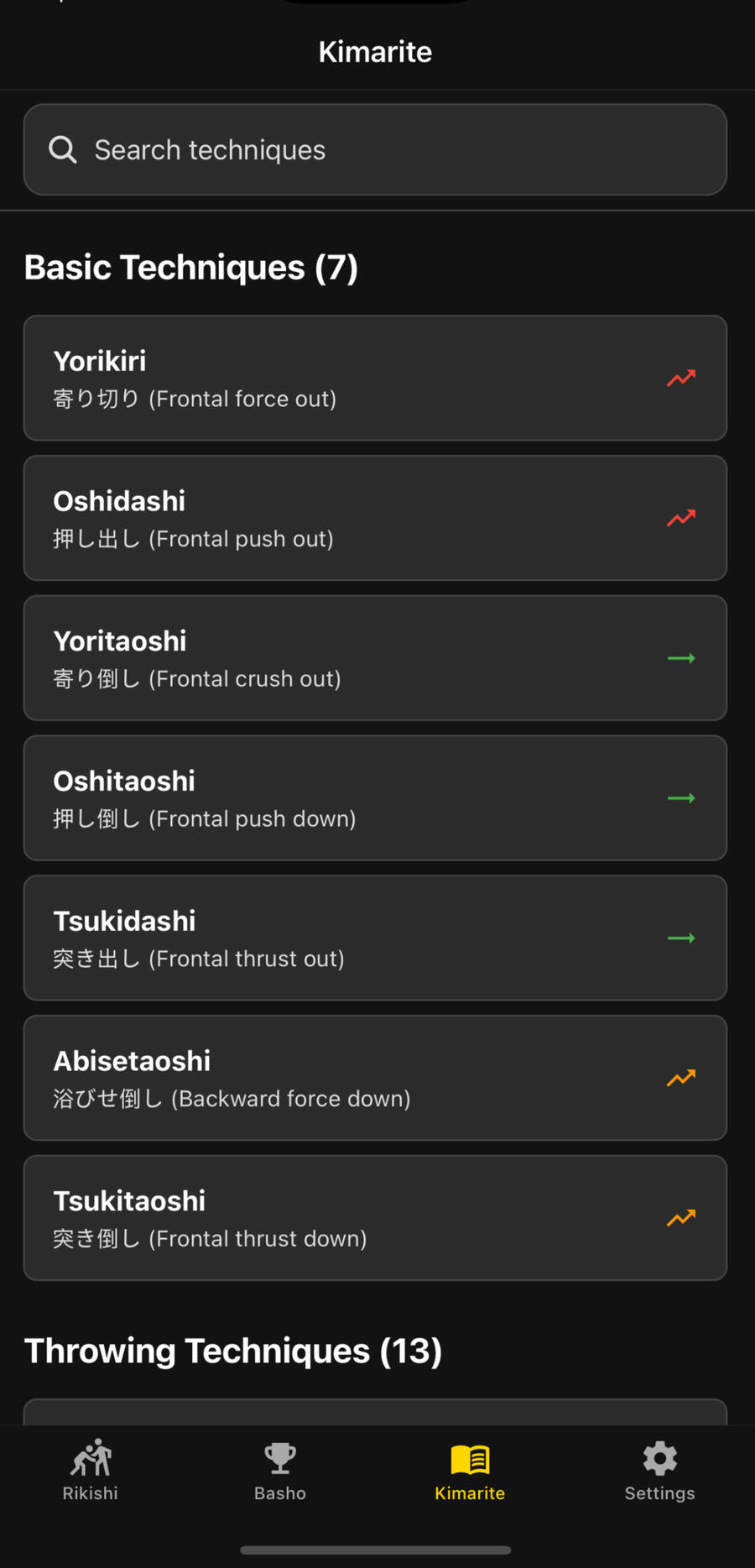Open Tsukitaoshi frontal thrust down
The width and height of the screenshot is (755, 1568).
click(375, 1218)
